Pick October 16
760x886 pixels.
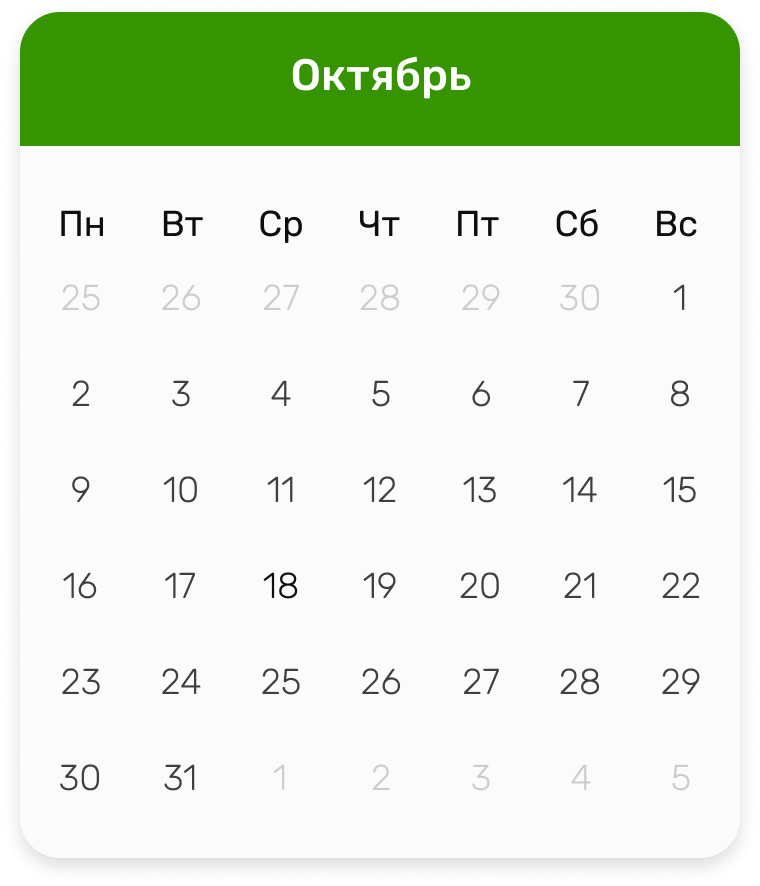point(80,586)
